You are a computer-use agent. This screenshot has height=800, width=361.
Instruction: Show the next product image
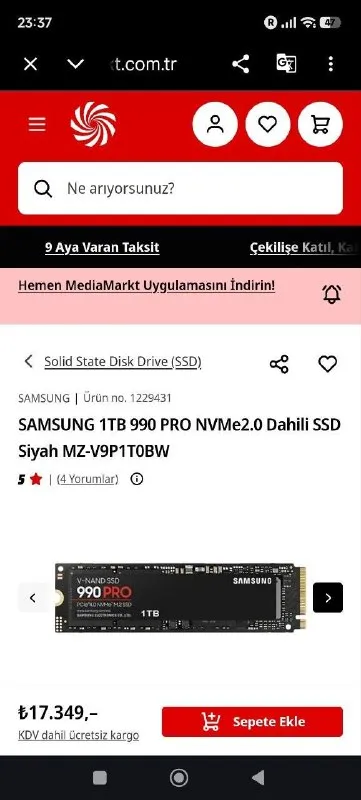tap(328, 597)
